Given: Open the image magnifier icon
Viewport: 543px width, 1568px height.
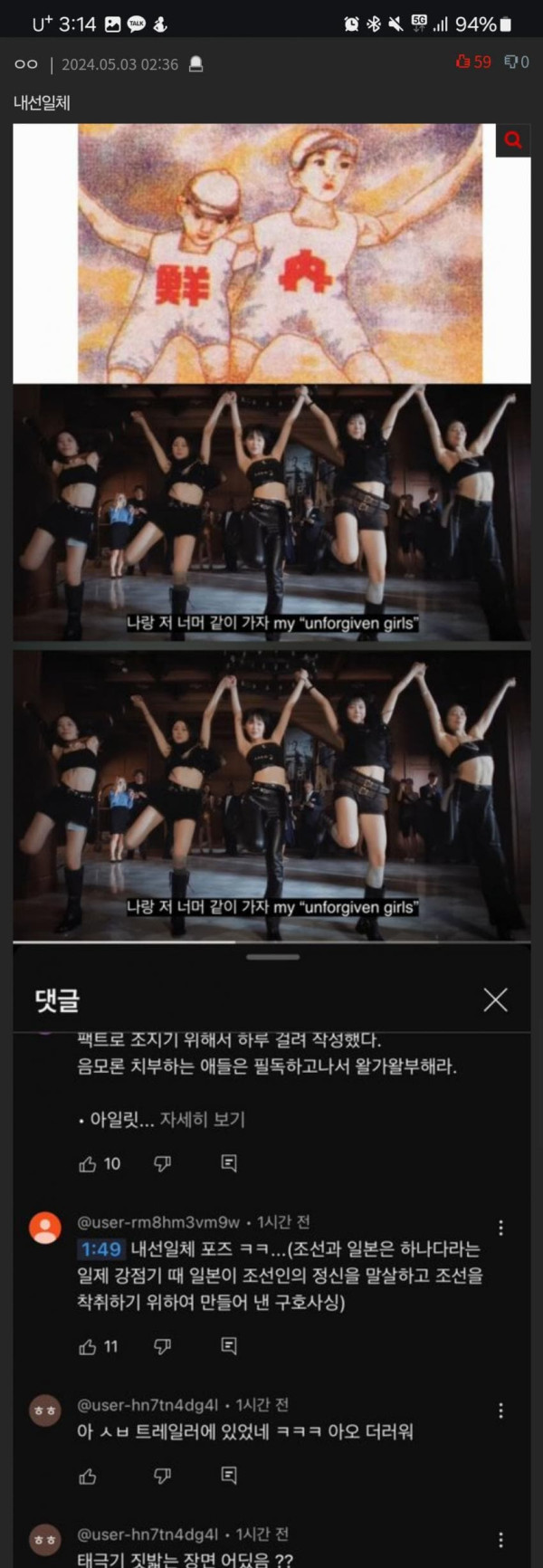Looking at the screenshot, I should (513, 140).
